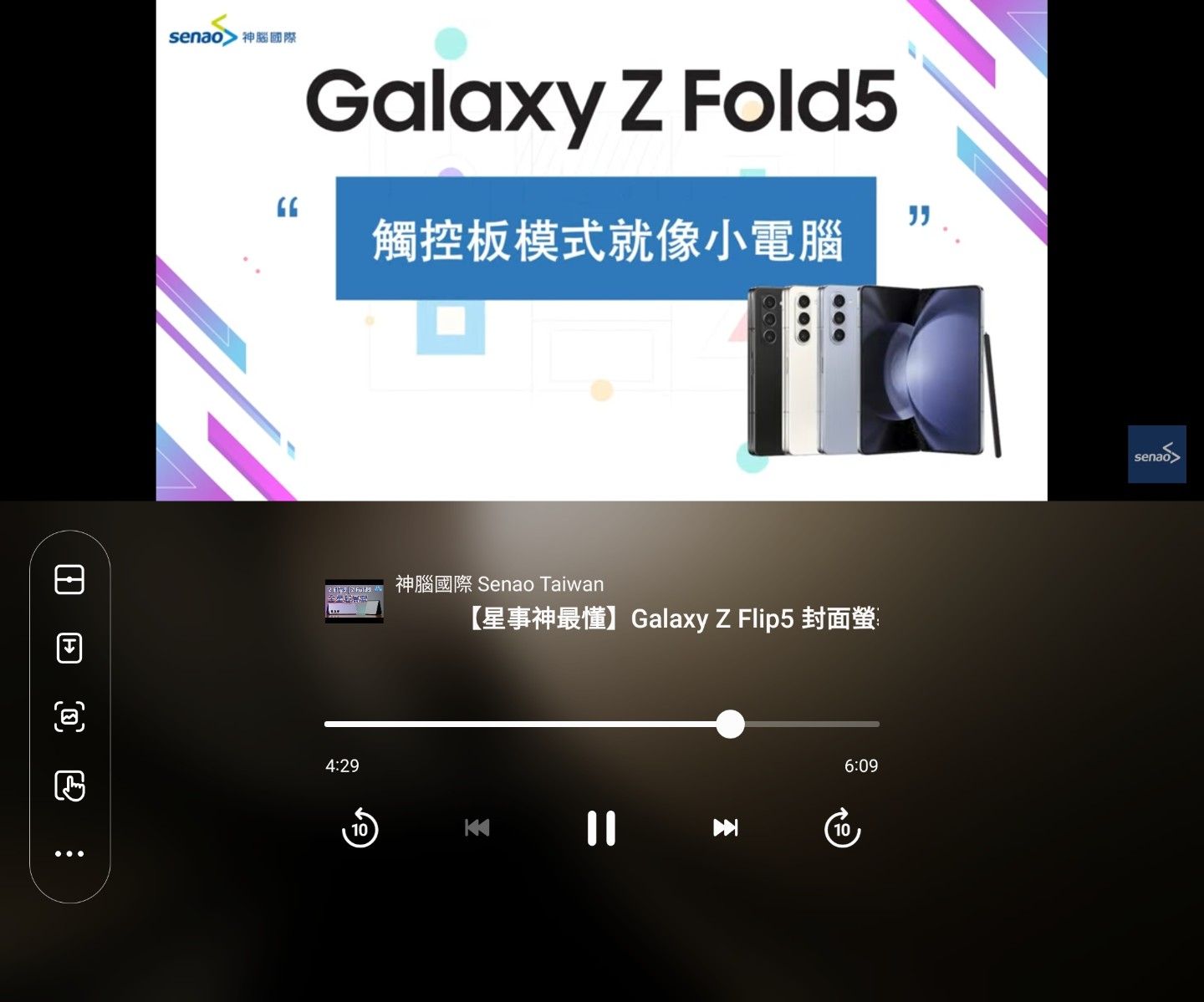This screenshot has height=1002, width=1204.
Task: Capture a screenshot from the toolbar
Action: coord(69,716)
